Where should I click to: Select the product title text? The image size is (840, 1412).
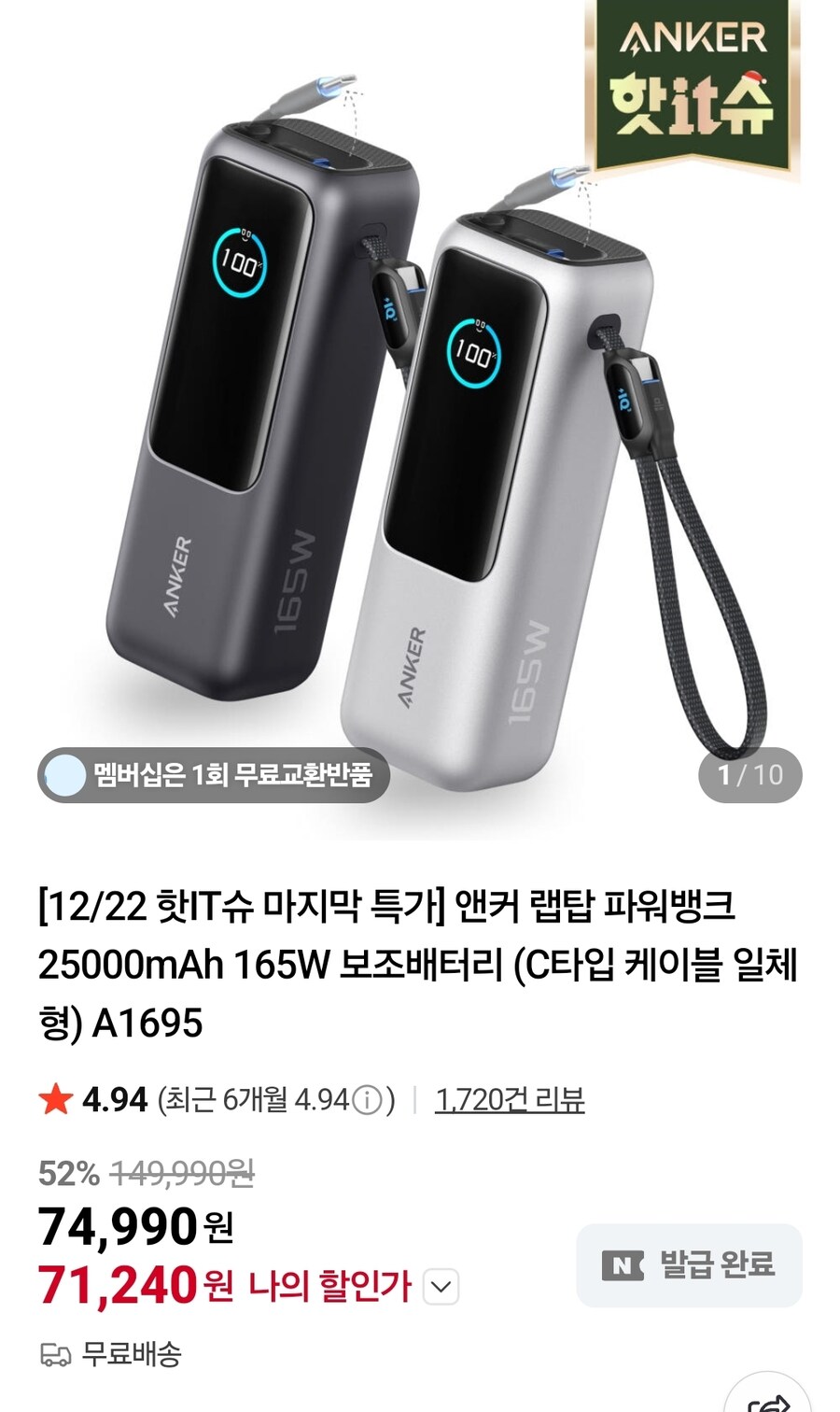411,960
